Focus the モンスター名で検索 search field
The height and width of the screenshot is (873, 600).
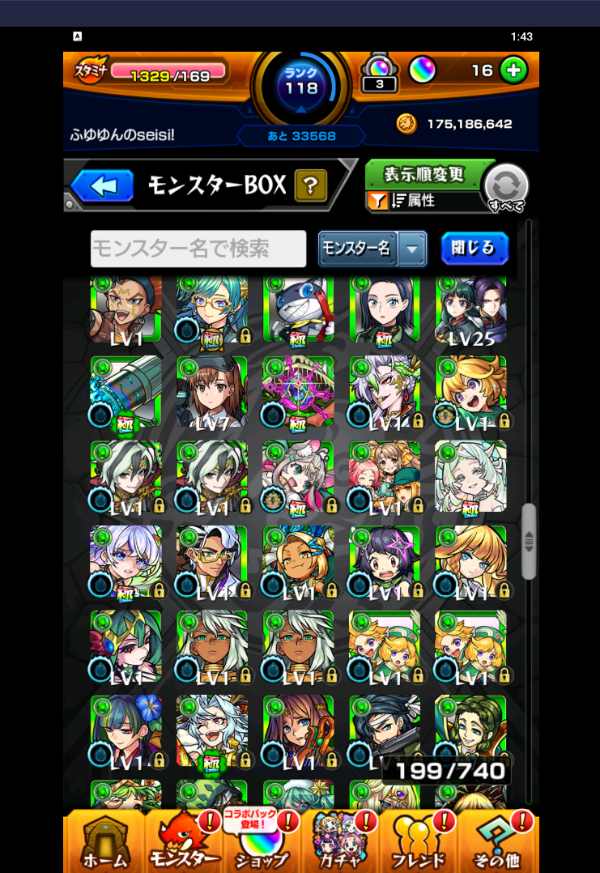coord(198,249)
